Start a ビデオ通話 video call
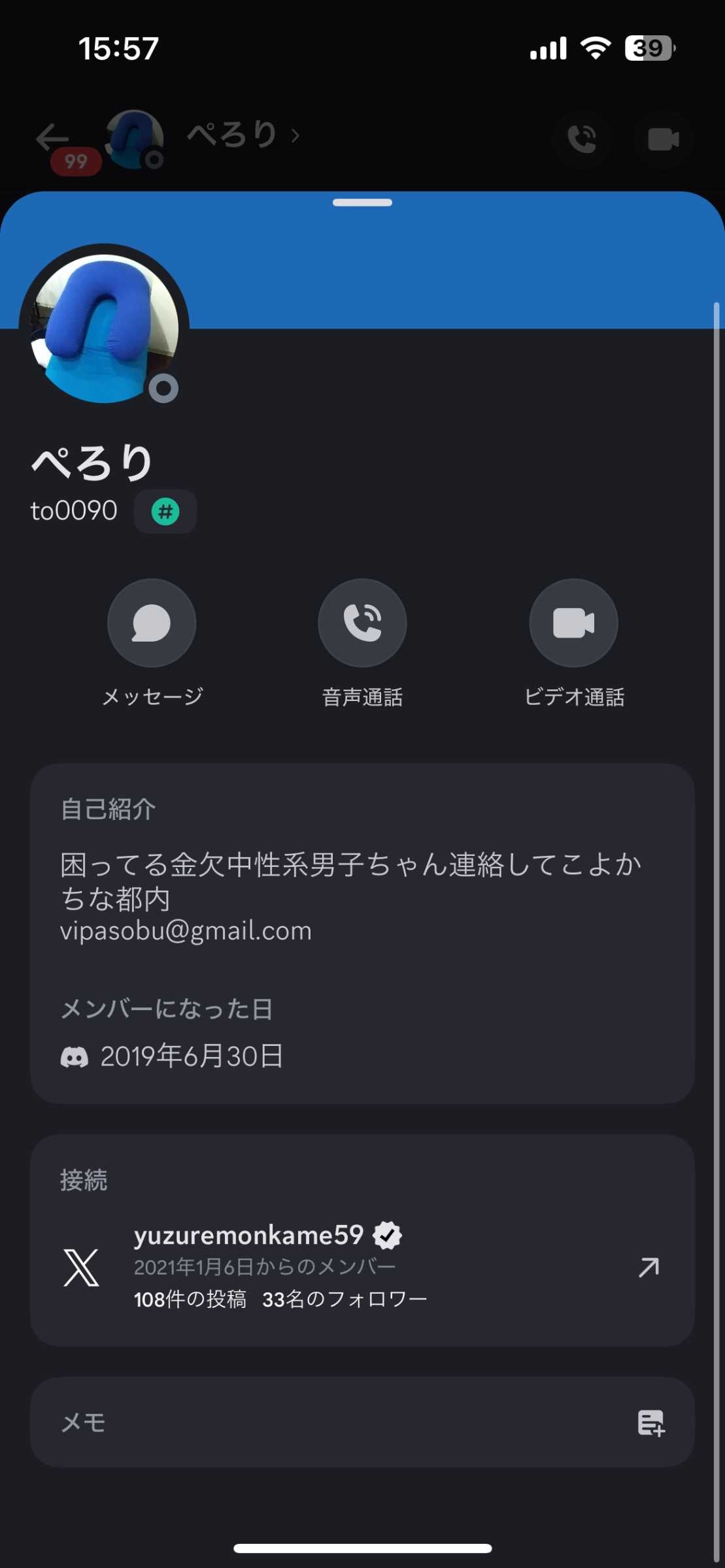Image resolution: width=725 pixels, height=1568 pixels. (x=573, y=623)
